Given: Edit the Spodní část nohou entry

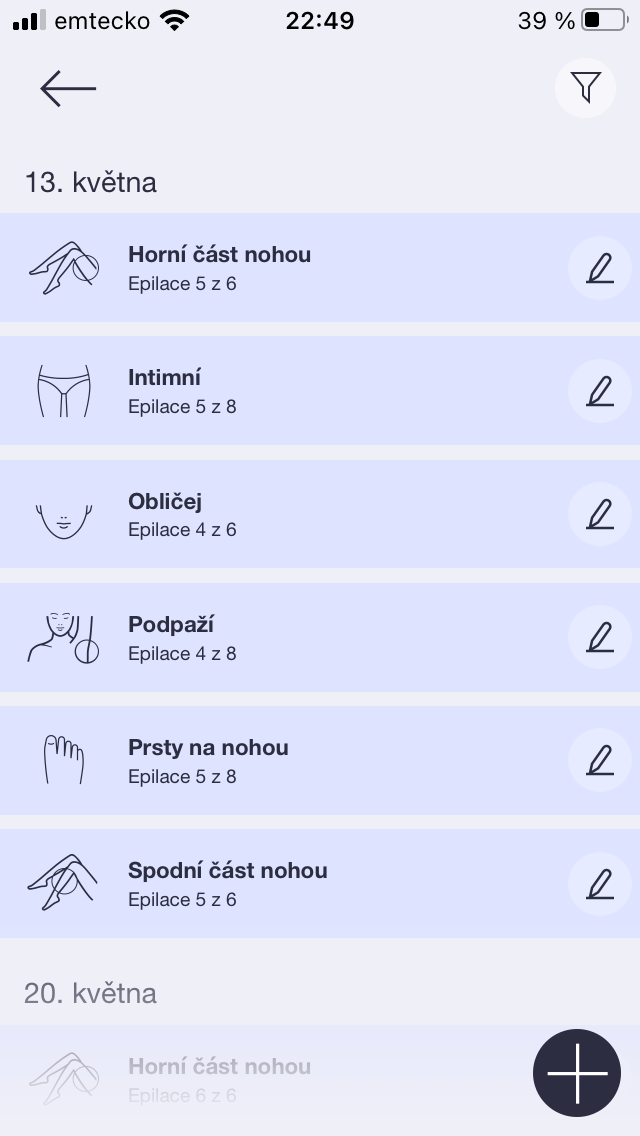Looking at the screenshot, I should pos(599,883).
